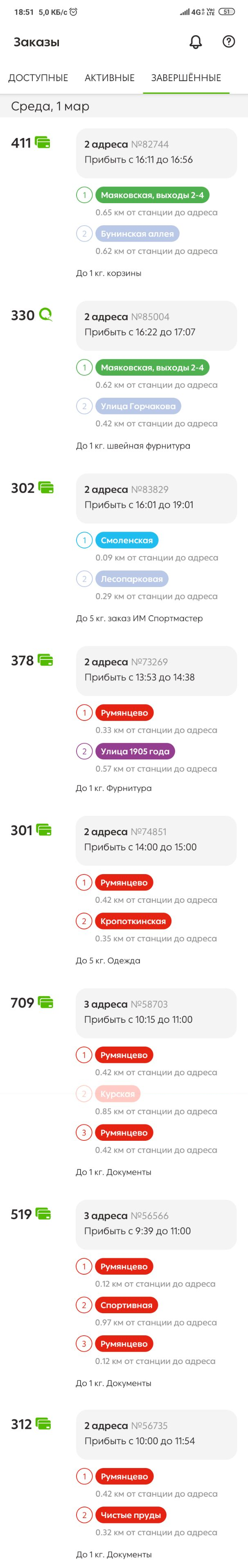The height and width of the screenshot is (1568, 248).
Task: View order №56735 details
Action: point(156,1434)
